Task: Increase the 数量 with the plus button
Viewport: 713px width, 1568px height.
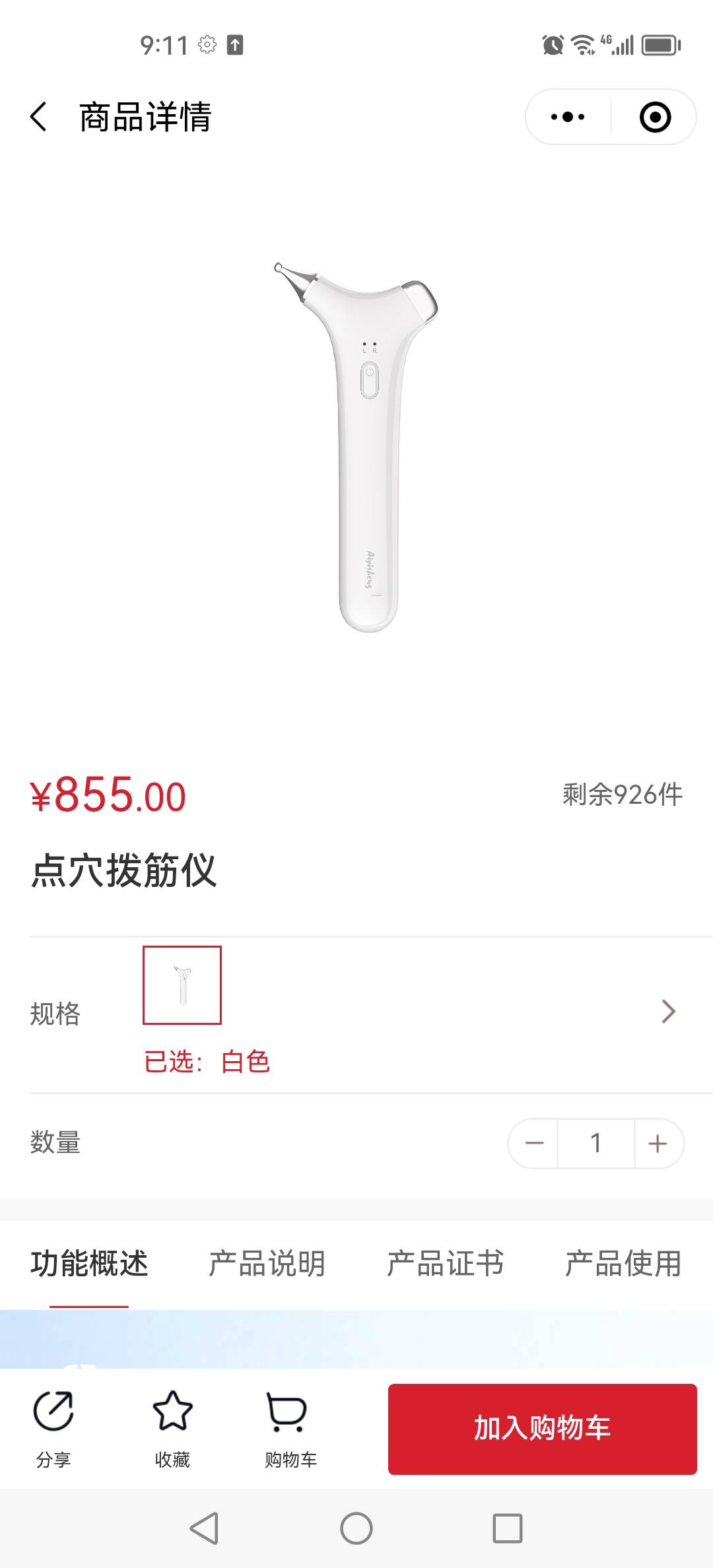Action: (x=658, y=1143)
